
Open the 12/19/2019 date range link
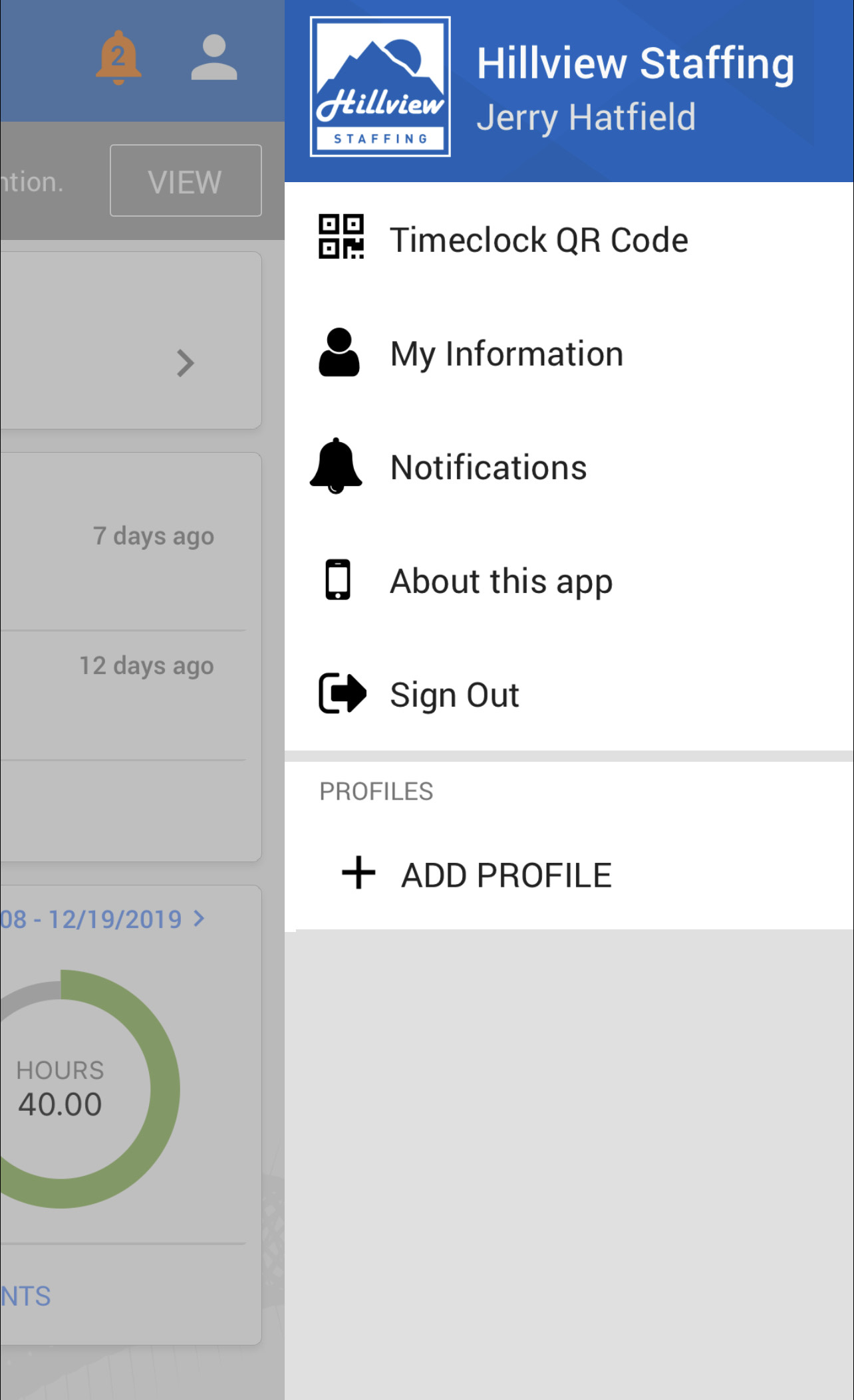pyautogui.click(x=106, y=919)
